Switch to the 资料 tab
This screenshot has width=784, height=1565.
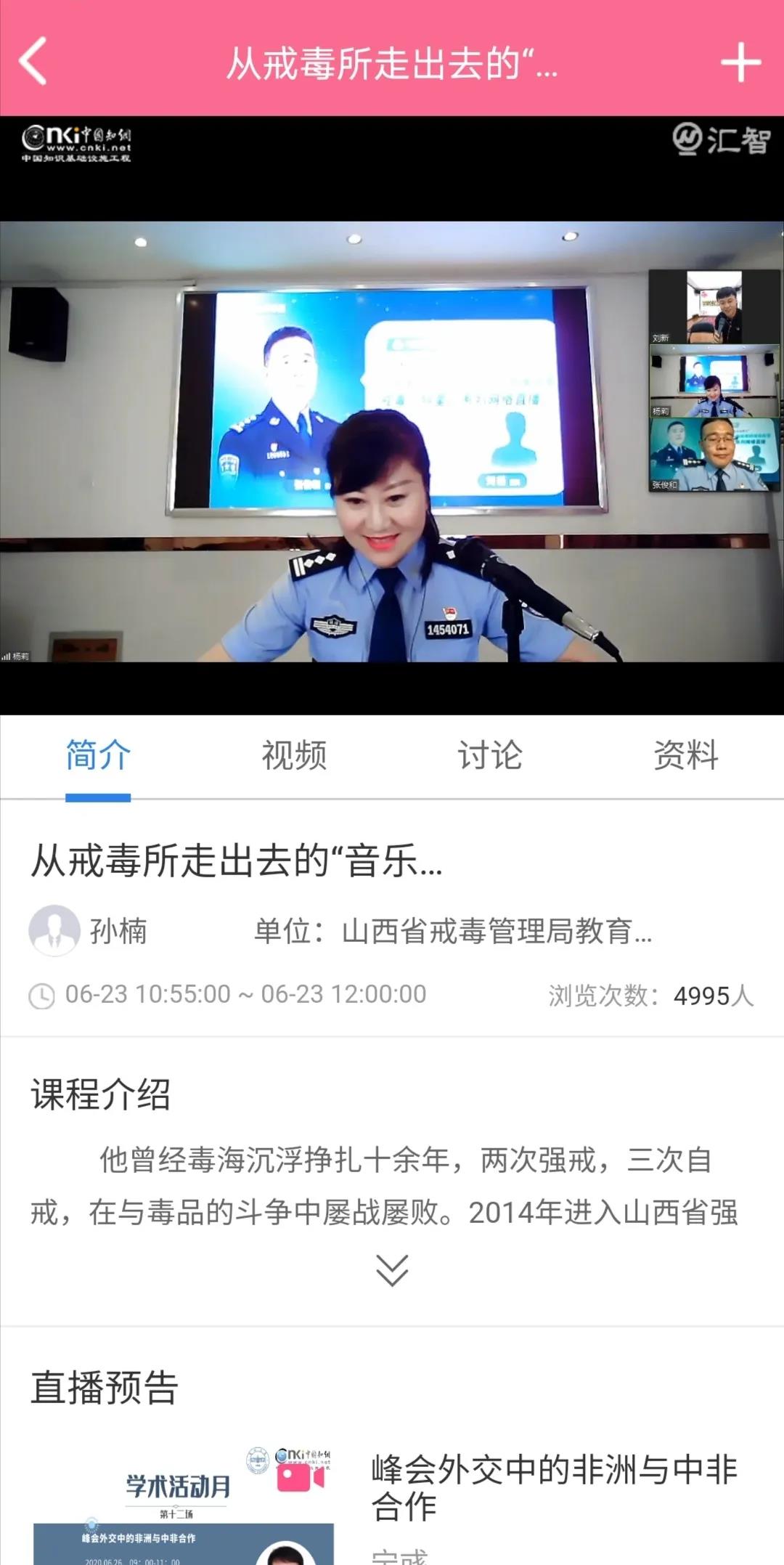pos(686,755)
